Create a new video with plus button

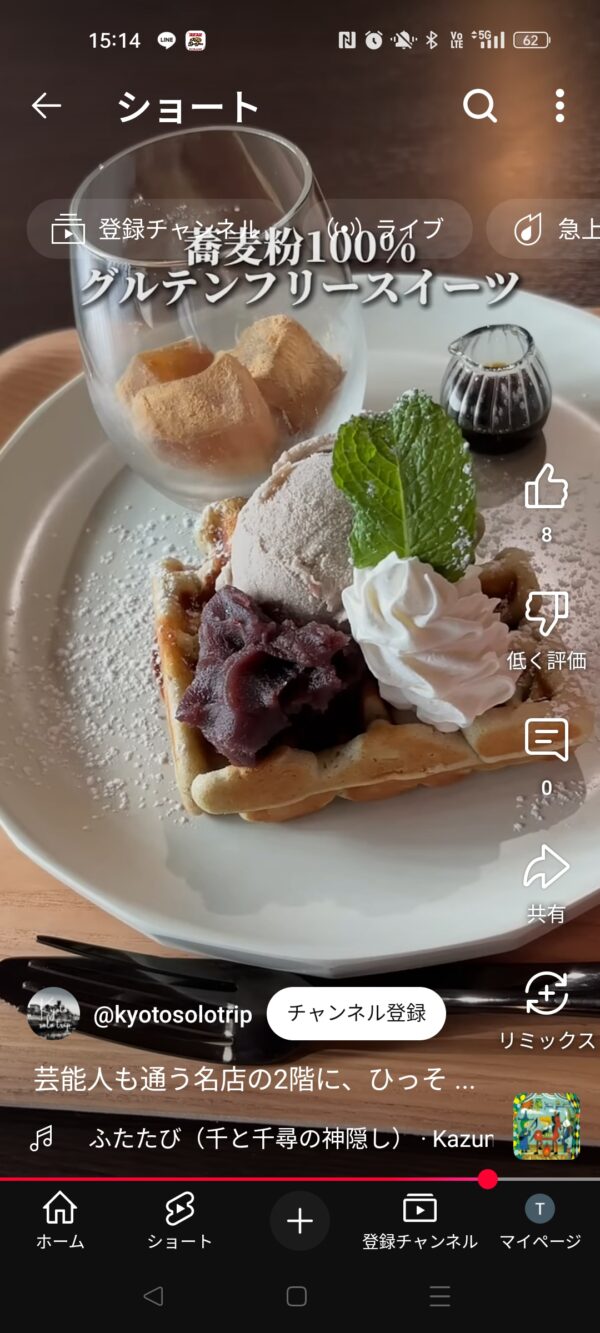pos(299,1221)
